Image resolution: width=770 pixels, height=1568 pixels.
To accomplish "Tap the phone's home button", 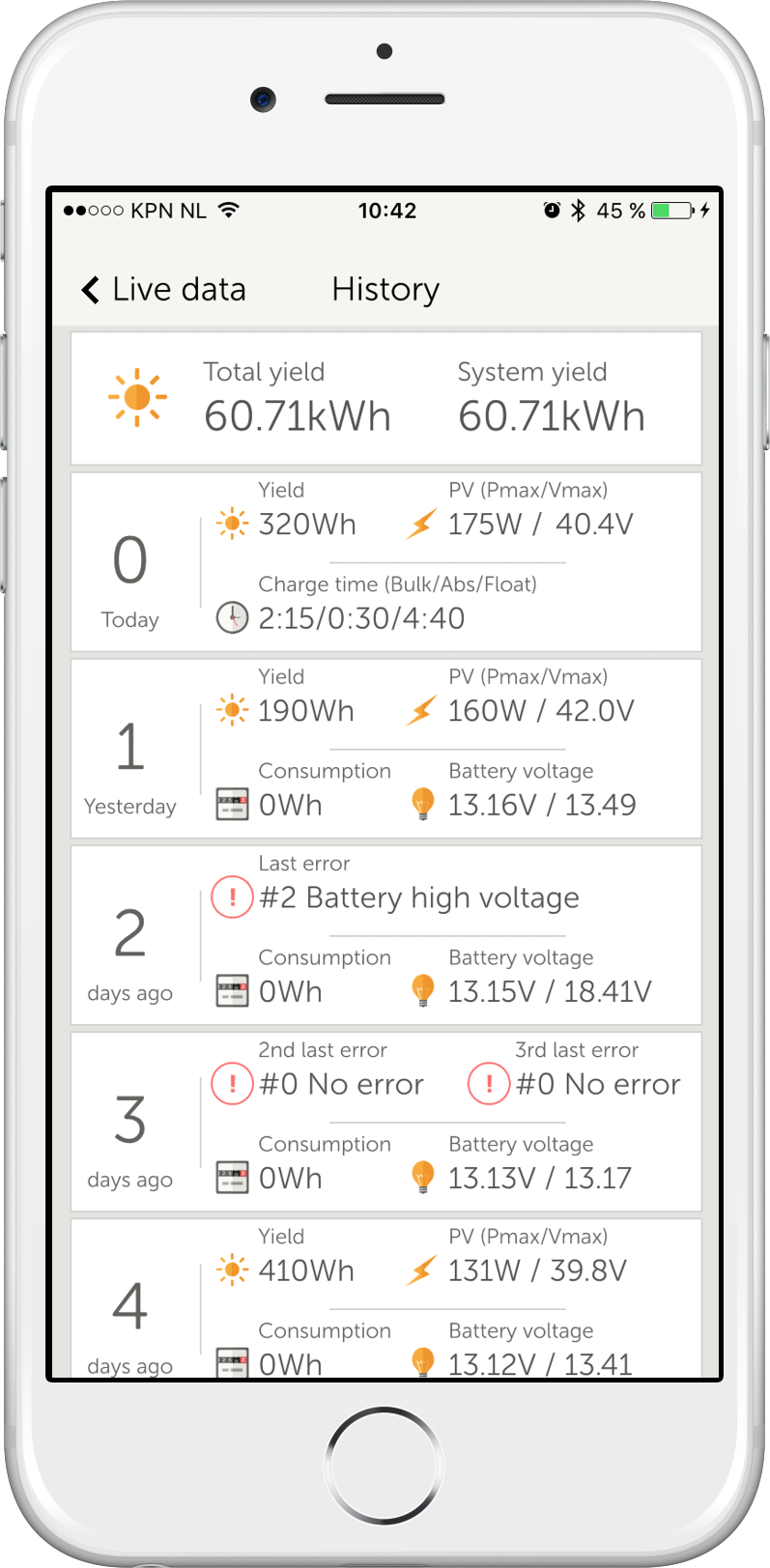I will (x=385, y=1465).
